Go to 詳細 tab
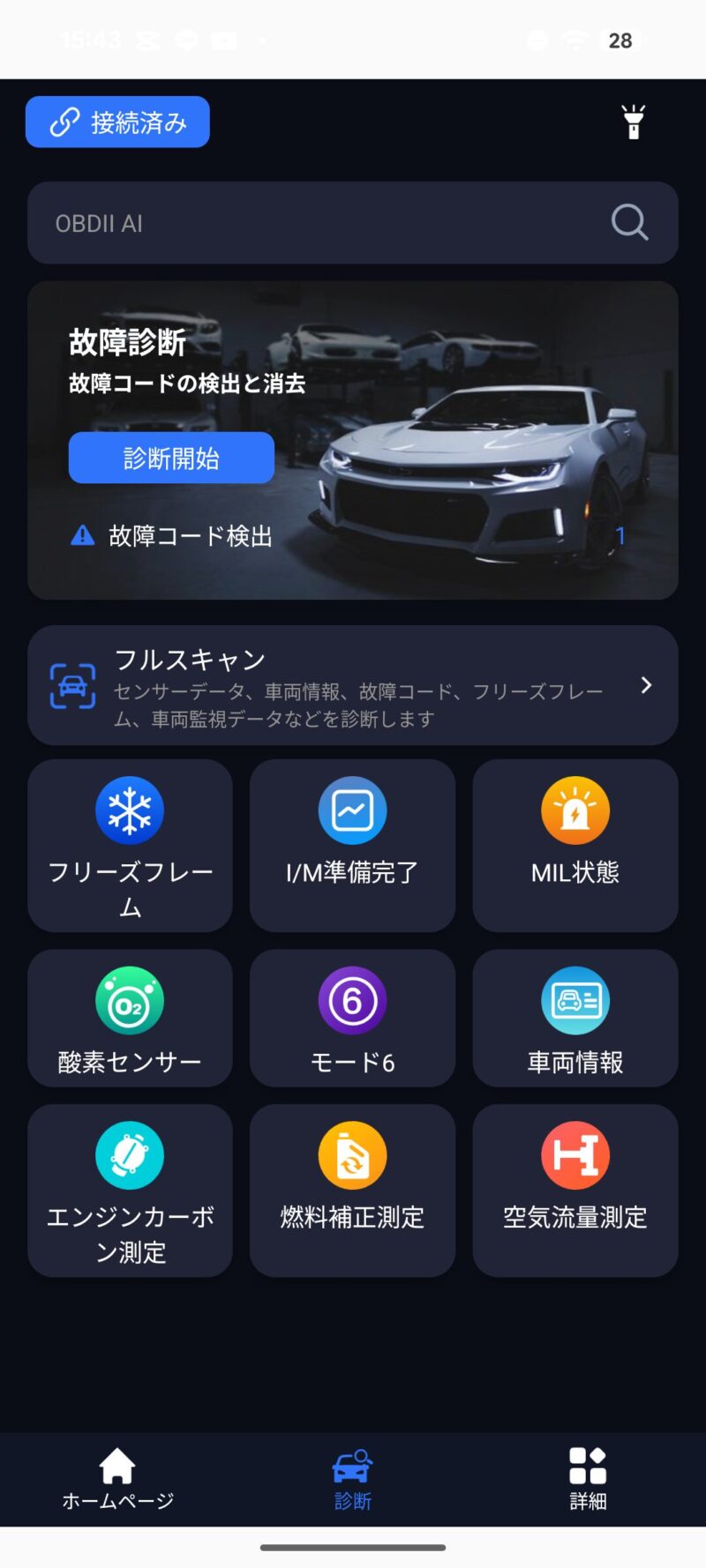 pos(588,1479)
